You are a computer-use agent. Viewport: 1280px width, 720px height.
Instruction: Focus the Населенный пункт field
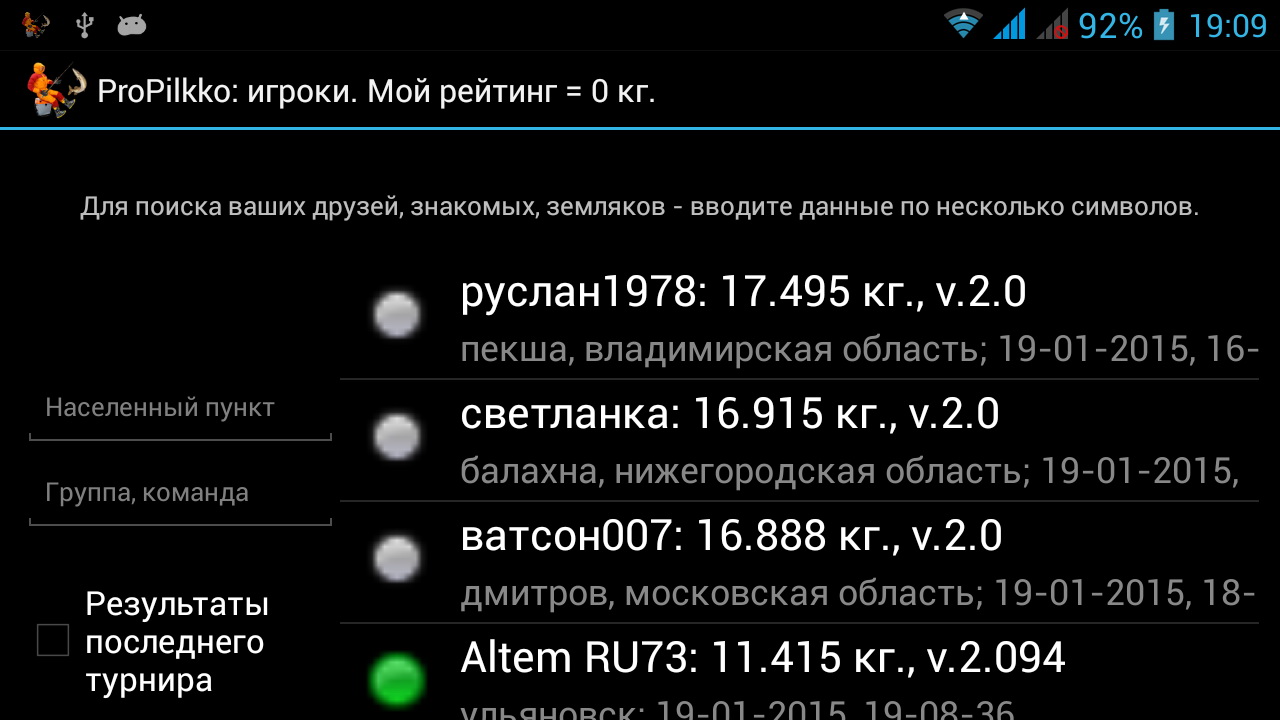point(180,409)
